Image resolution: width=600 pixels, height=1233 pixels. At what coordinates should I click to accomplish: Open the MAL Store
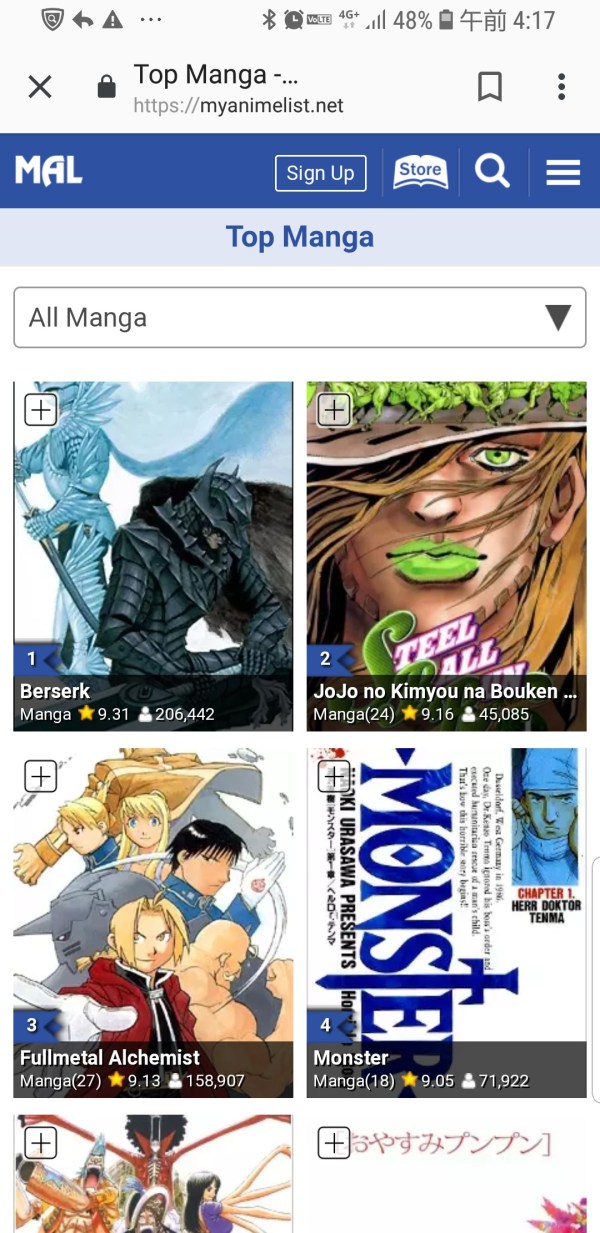coord(420,172)
